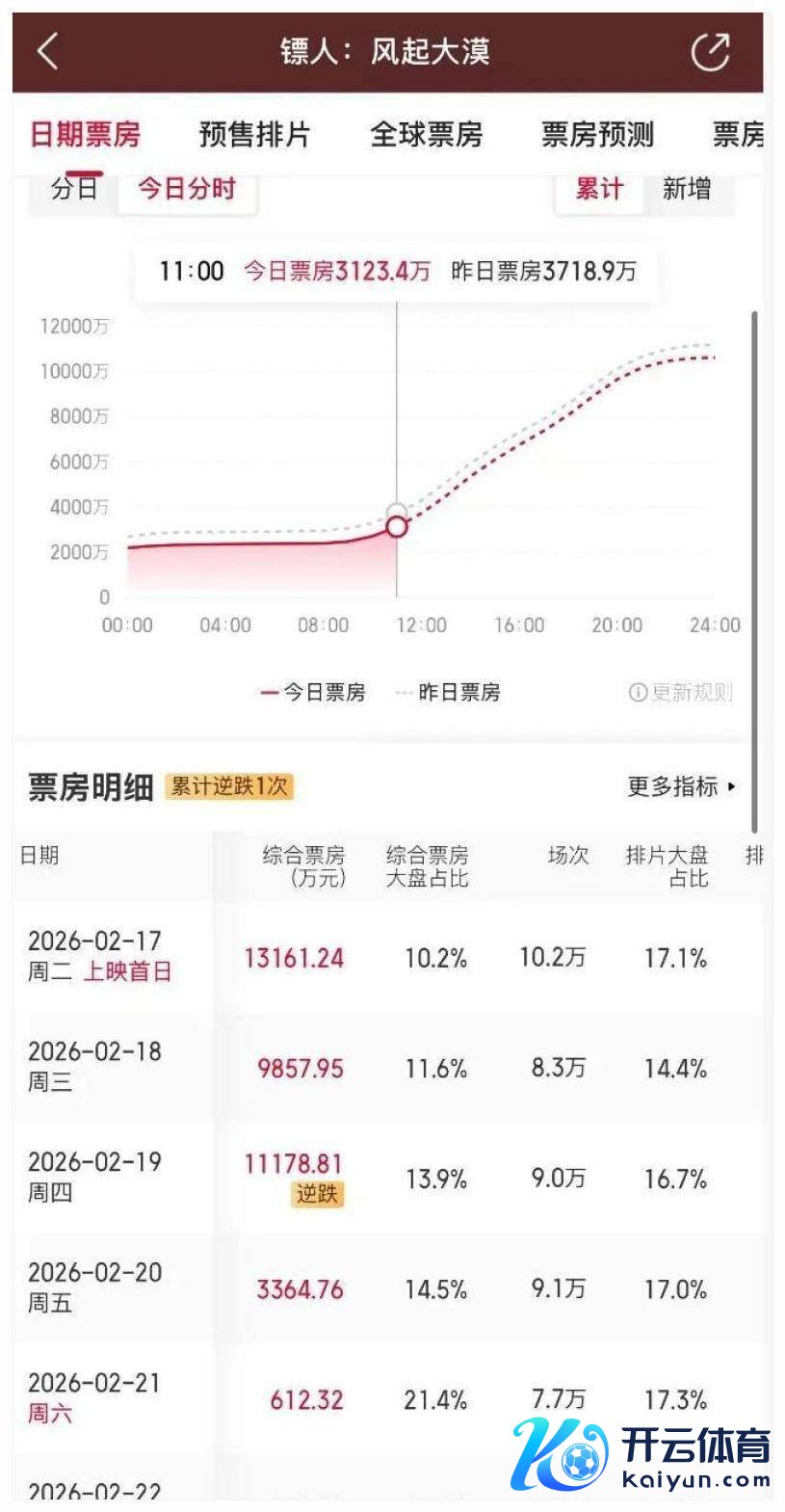Switch to the 票房预测 tab
Screen dimensions: 785x1512
point(597,134)
